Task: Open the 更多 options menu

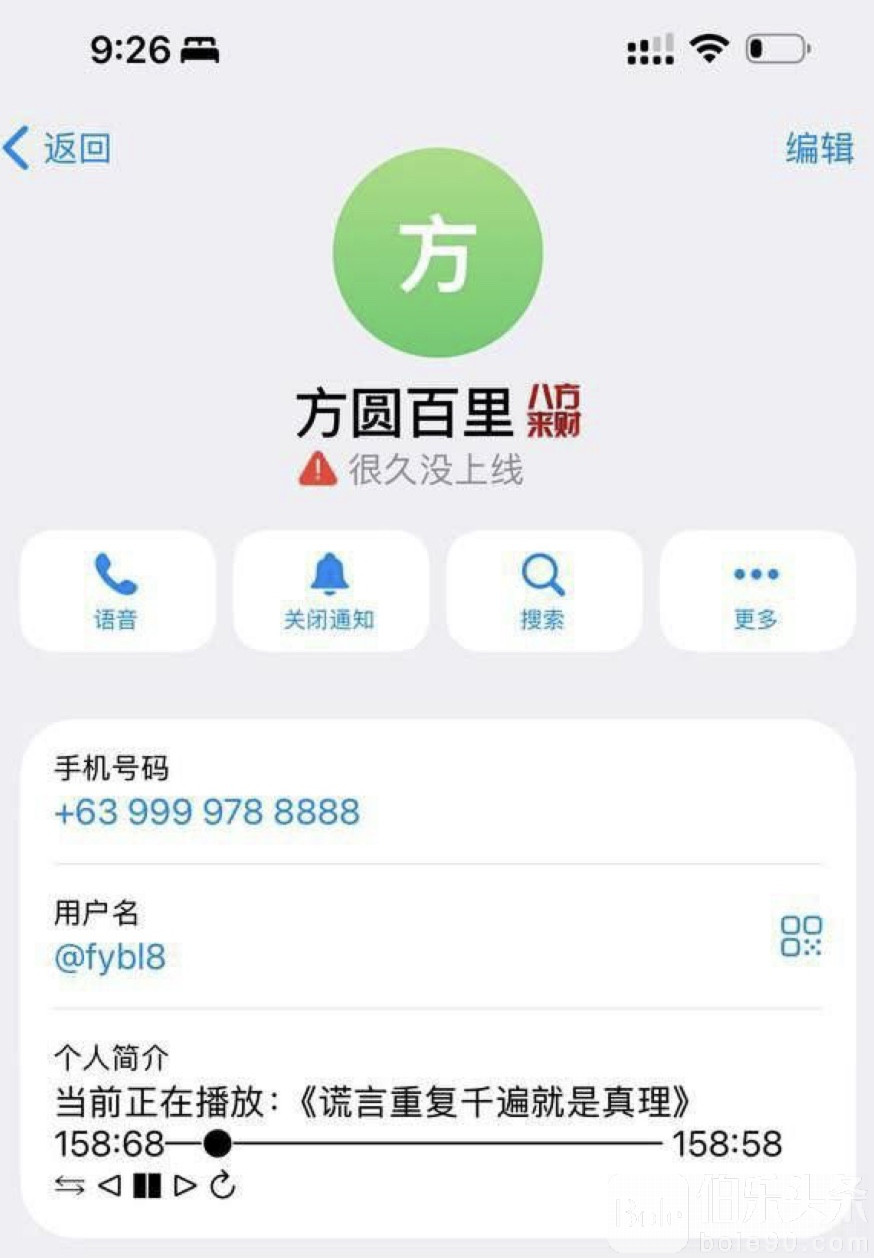Action: point(757,591)
